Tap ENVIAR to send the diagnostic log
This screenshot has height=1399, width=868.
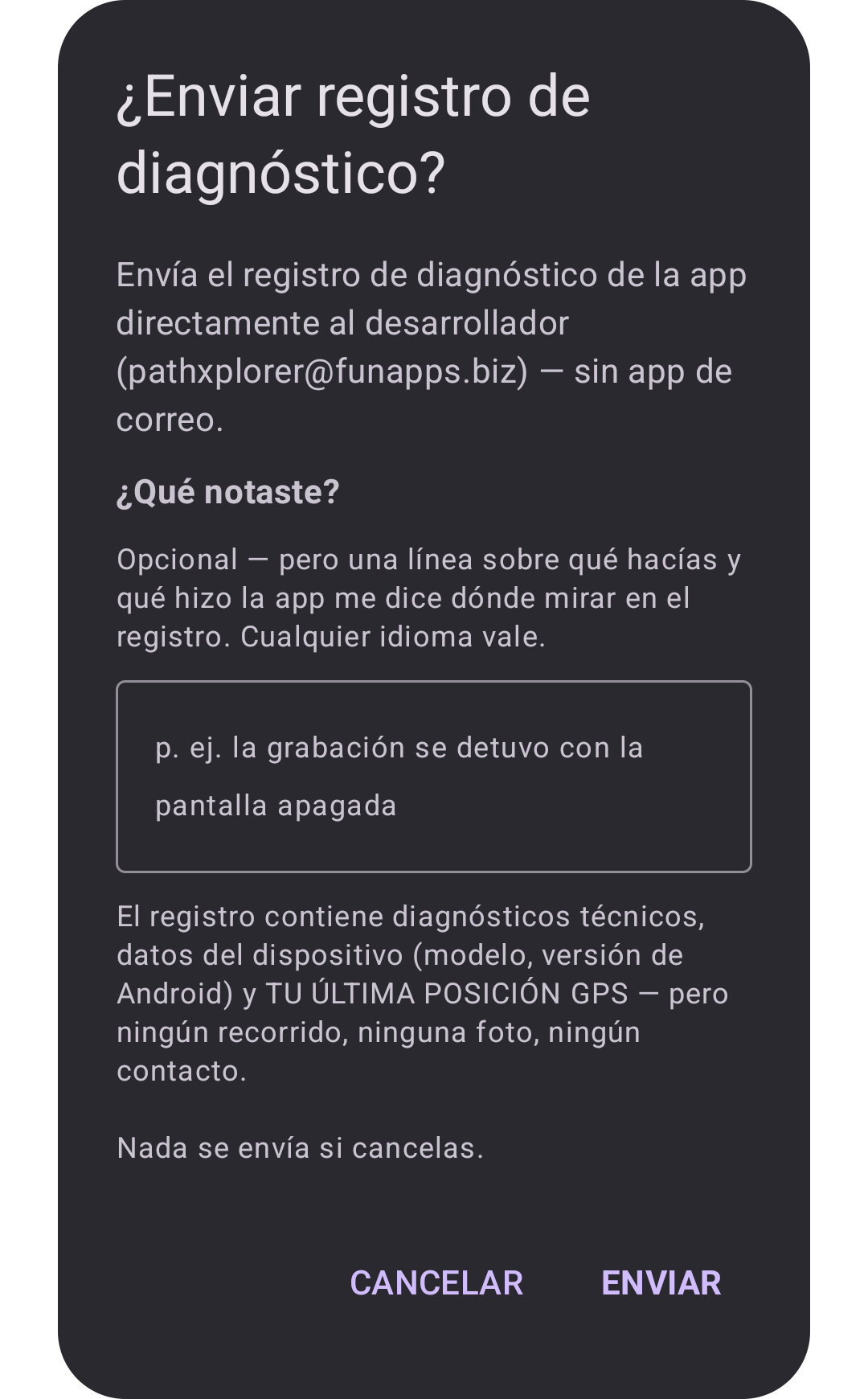(x=661, y=1283)
